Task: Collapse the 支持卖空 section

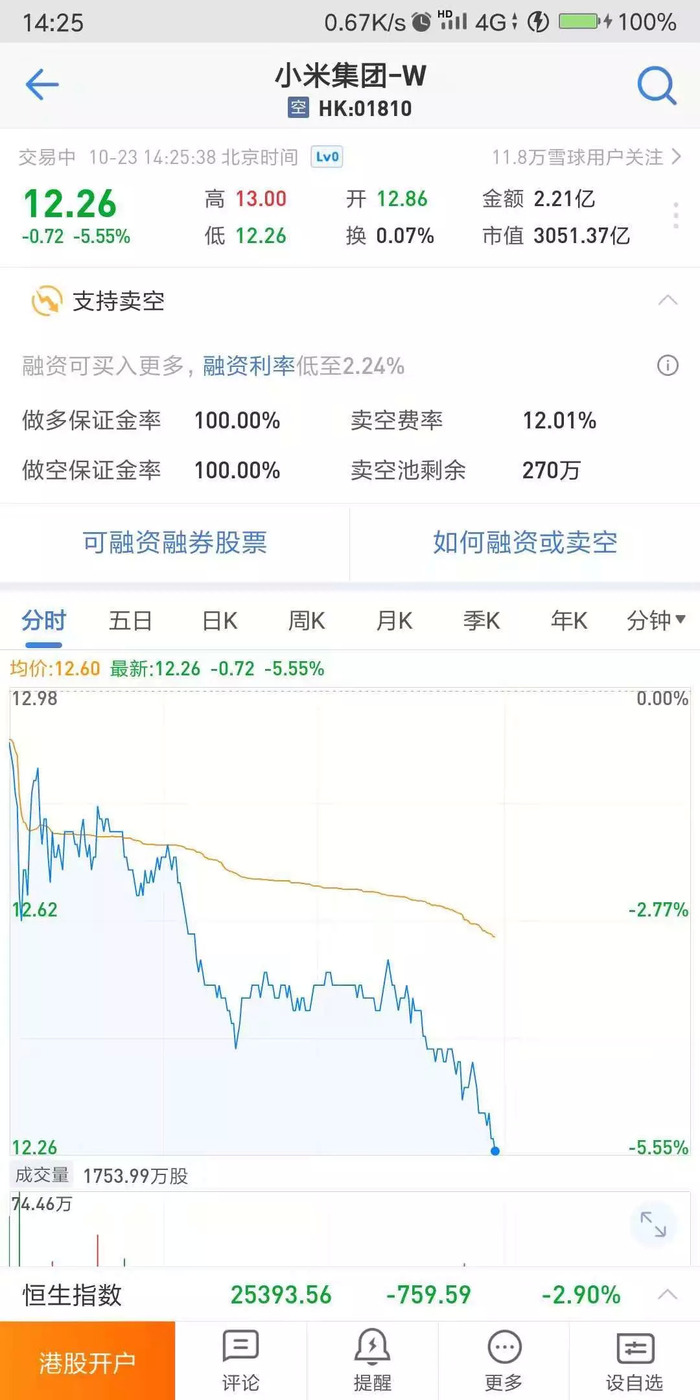Action: click(x=667, y=300)
